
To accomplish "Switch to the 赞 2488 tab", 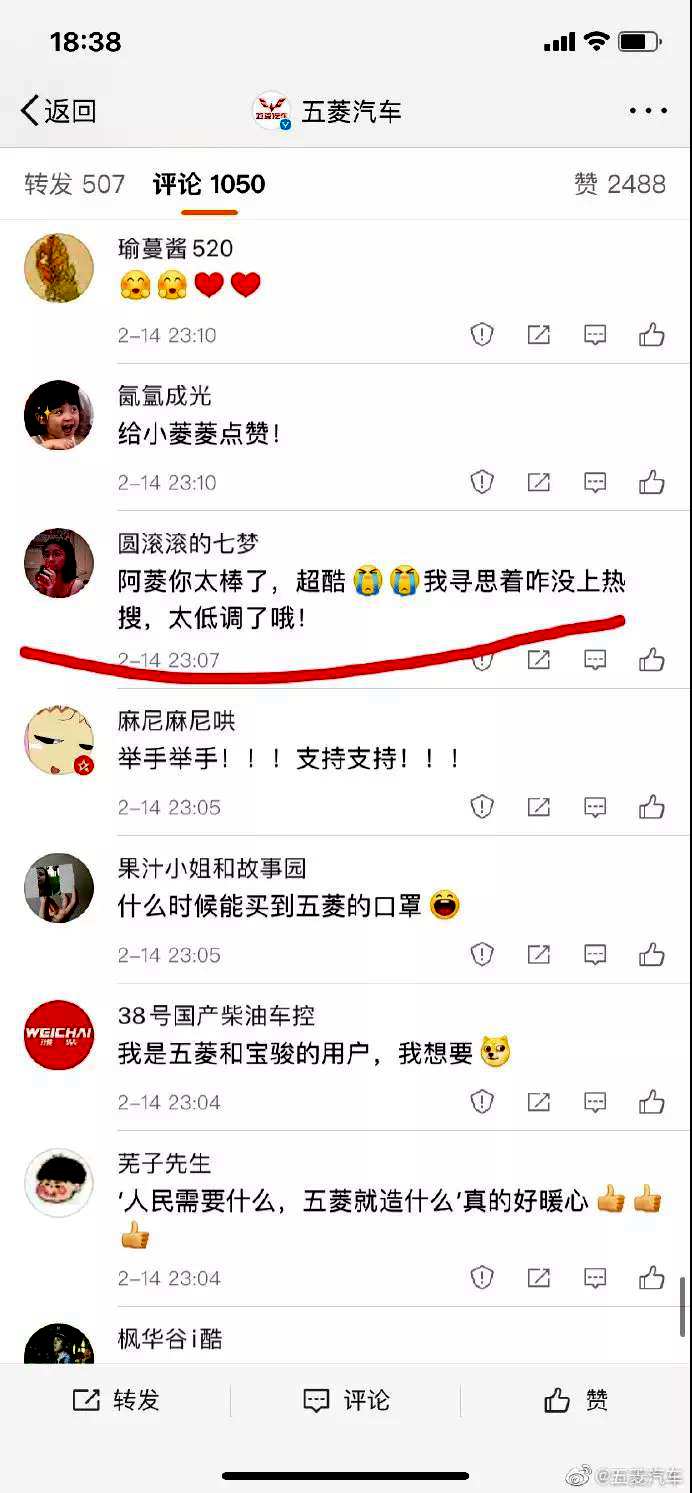I will (619, 184).
